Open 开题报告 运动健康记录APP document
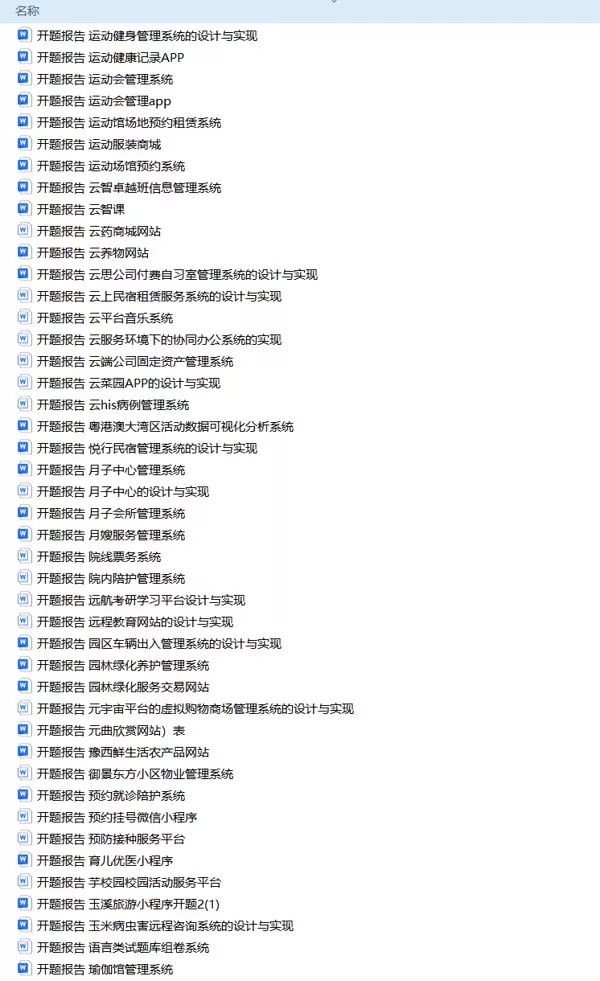Viewport: 600px width, 981px height. 110,58
